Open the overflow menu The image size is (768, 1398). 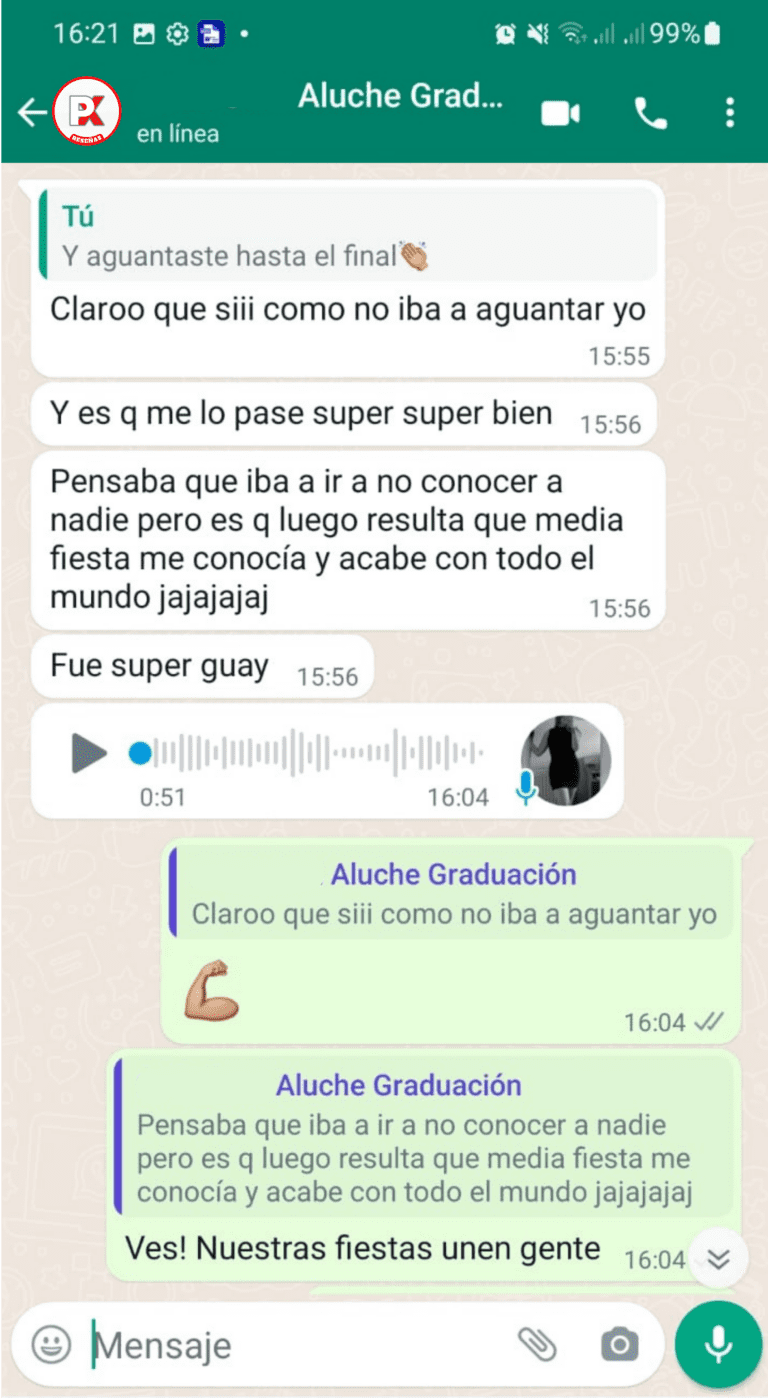click(731, 113)
